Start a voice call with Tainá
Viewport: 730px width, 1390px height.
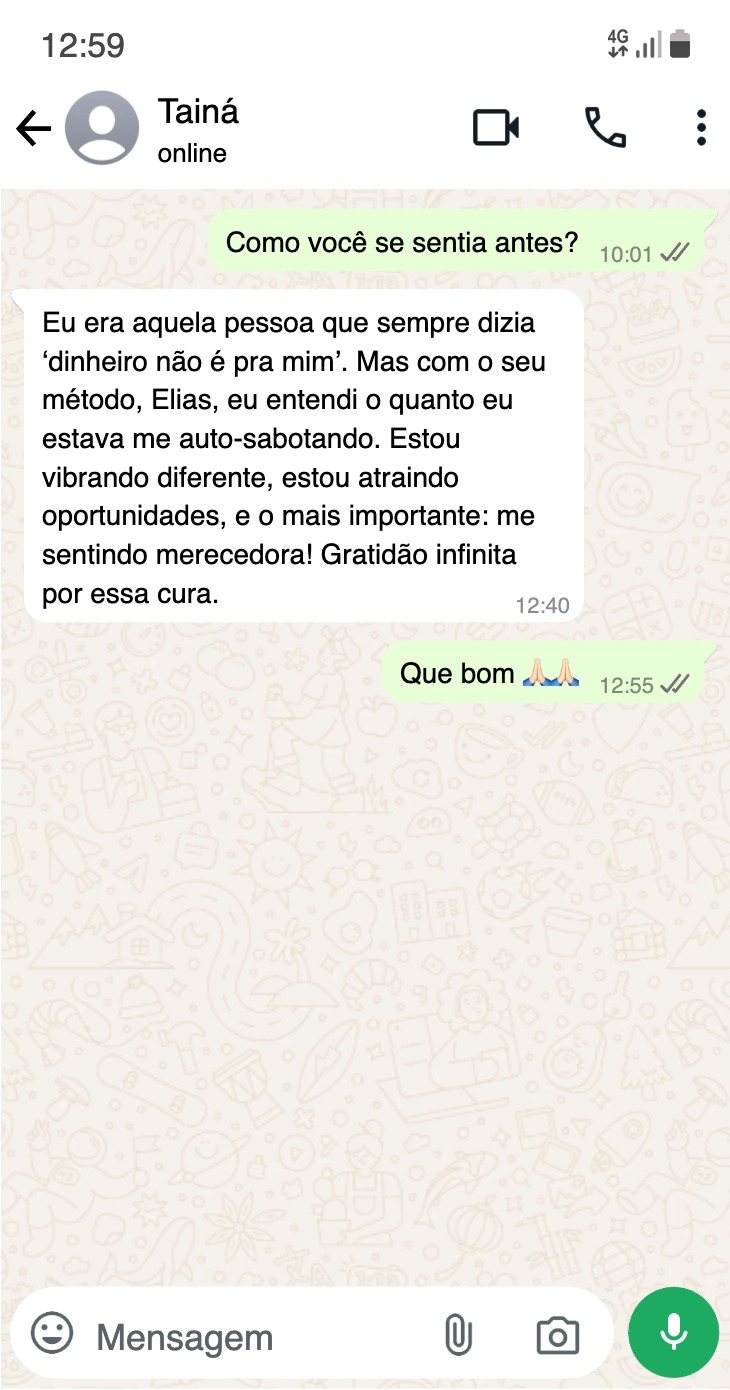[x=605, y=128]
